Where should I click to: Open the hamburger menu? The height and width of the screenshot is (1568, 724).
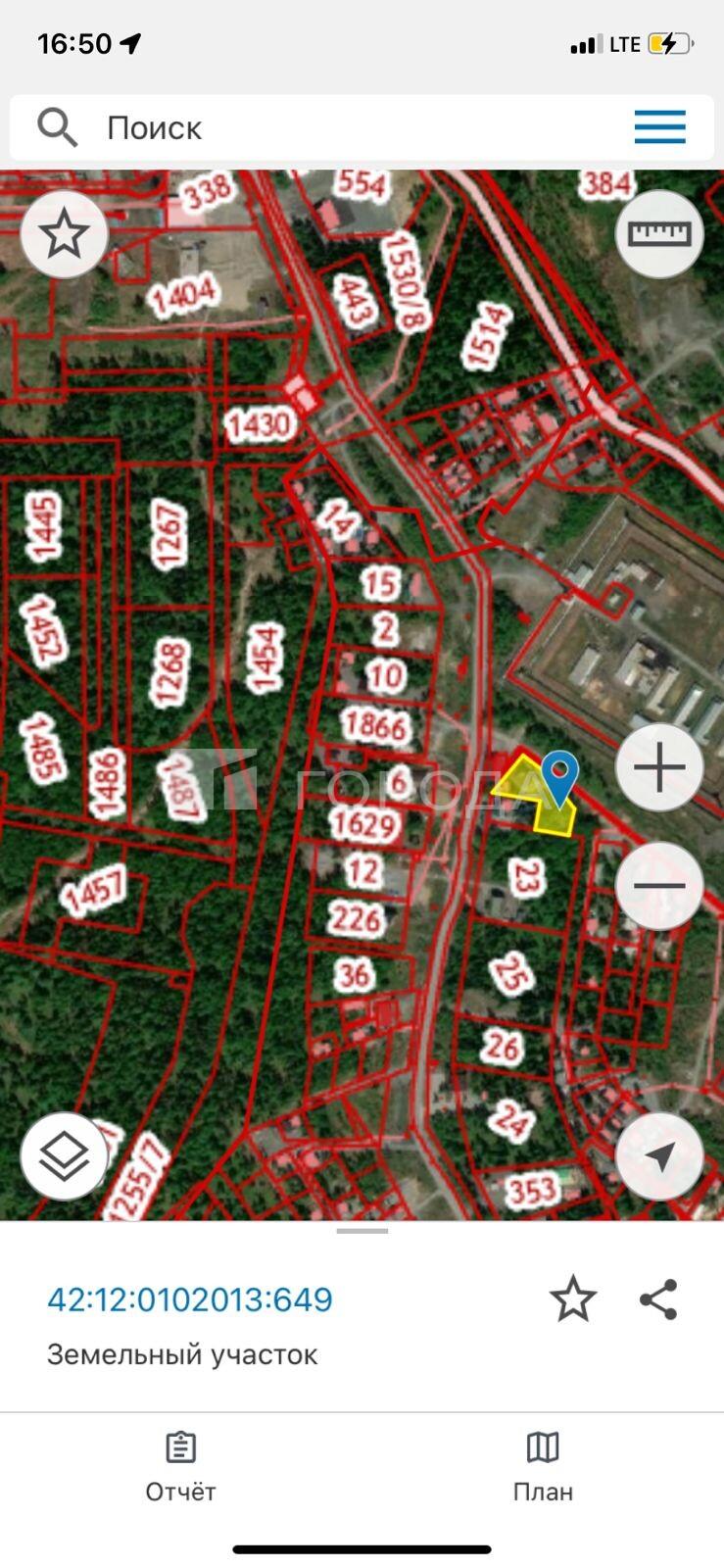(659, 127)
